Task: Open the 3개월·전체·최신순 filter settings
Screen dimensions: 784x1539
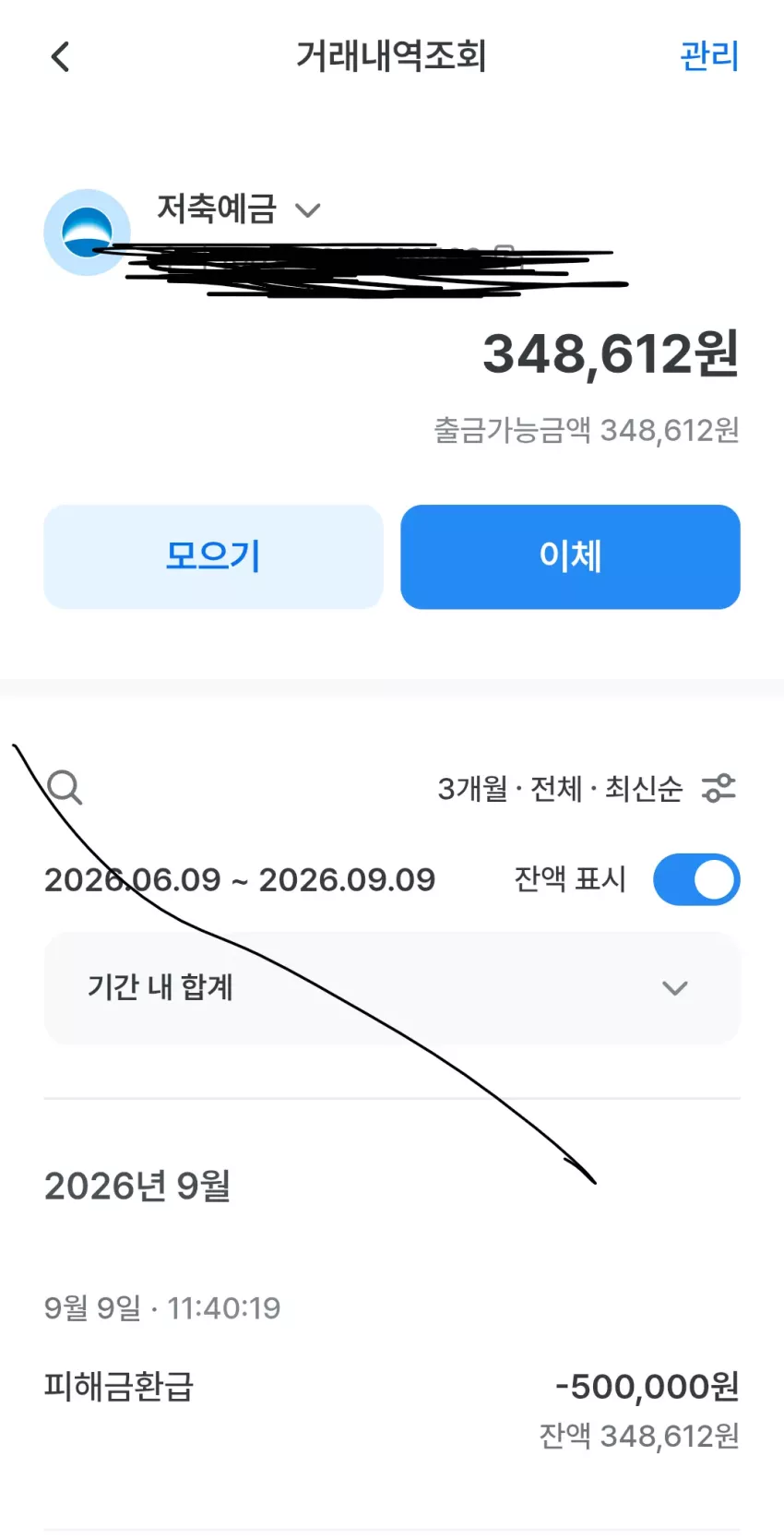Action: (x=587, y=789)
